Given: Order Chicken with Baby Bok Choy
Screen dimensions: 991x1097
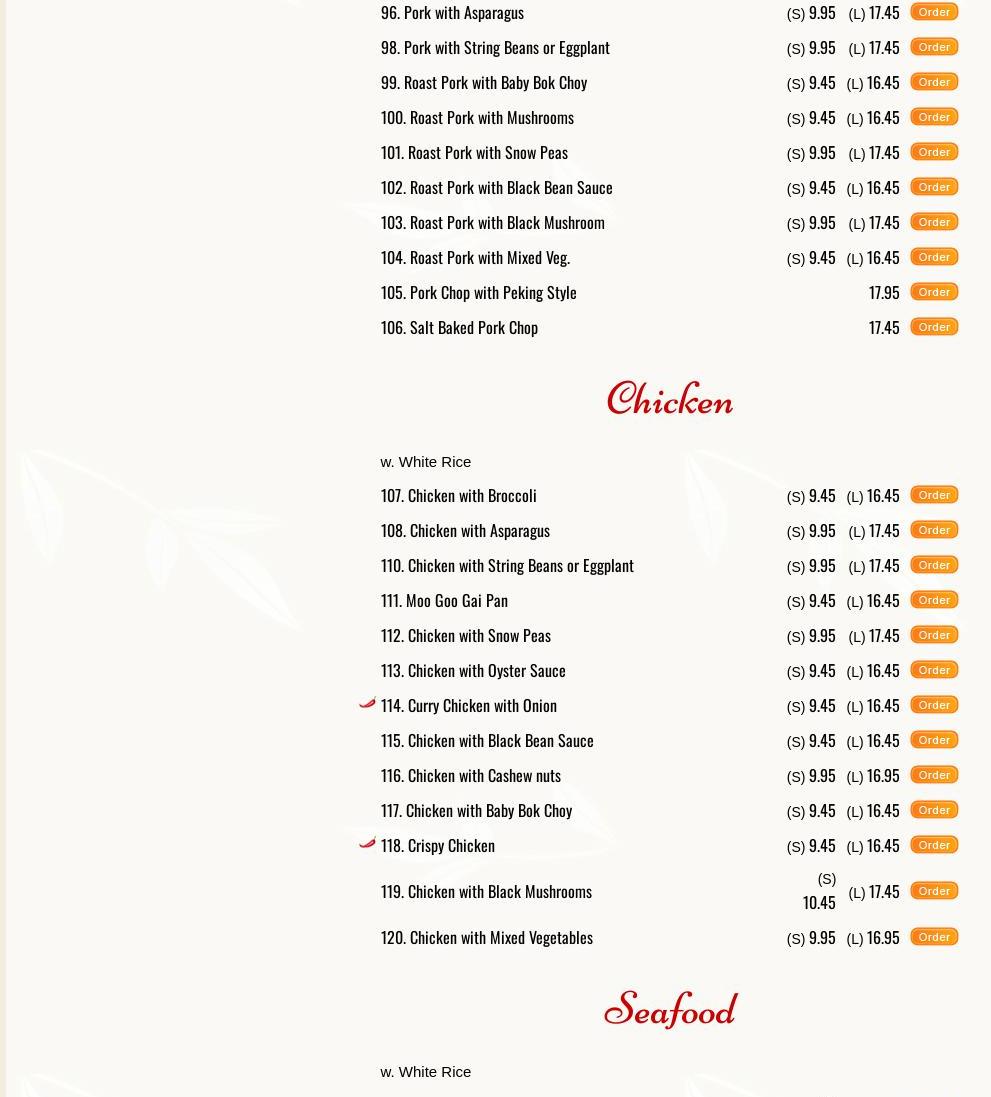Looking at the screenshot, I should [x=933, y=810].
